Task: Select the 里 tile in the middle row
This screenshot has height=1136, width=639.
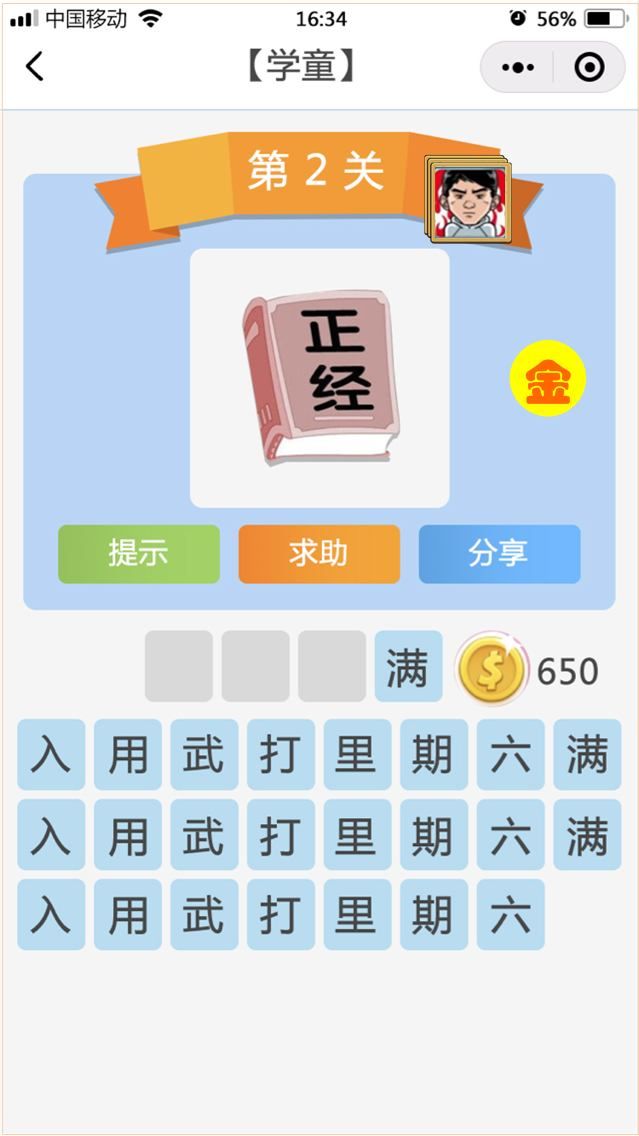Action: click(357, 835)
